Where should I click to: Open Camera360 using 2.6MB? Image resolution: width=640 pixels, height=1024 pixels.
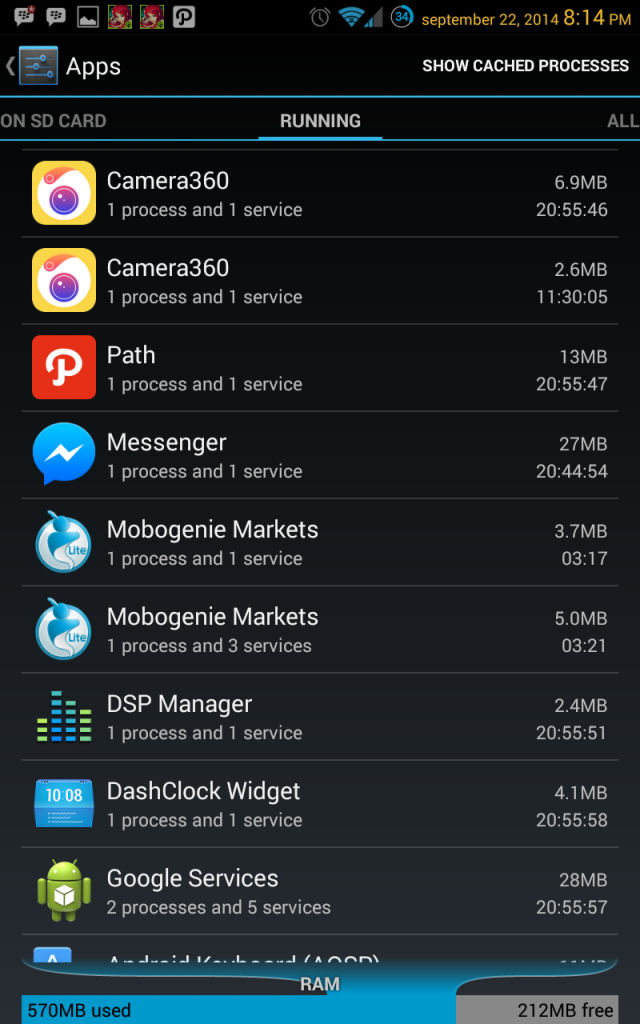click(320, 281)
